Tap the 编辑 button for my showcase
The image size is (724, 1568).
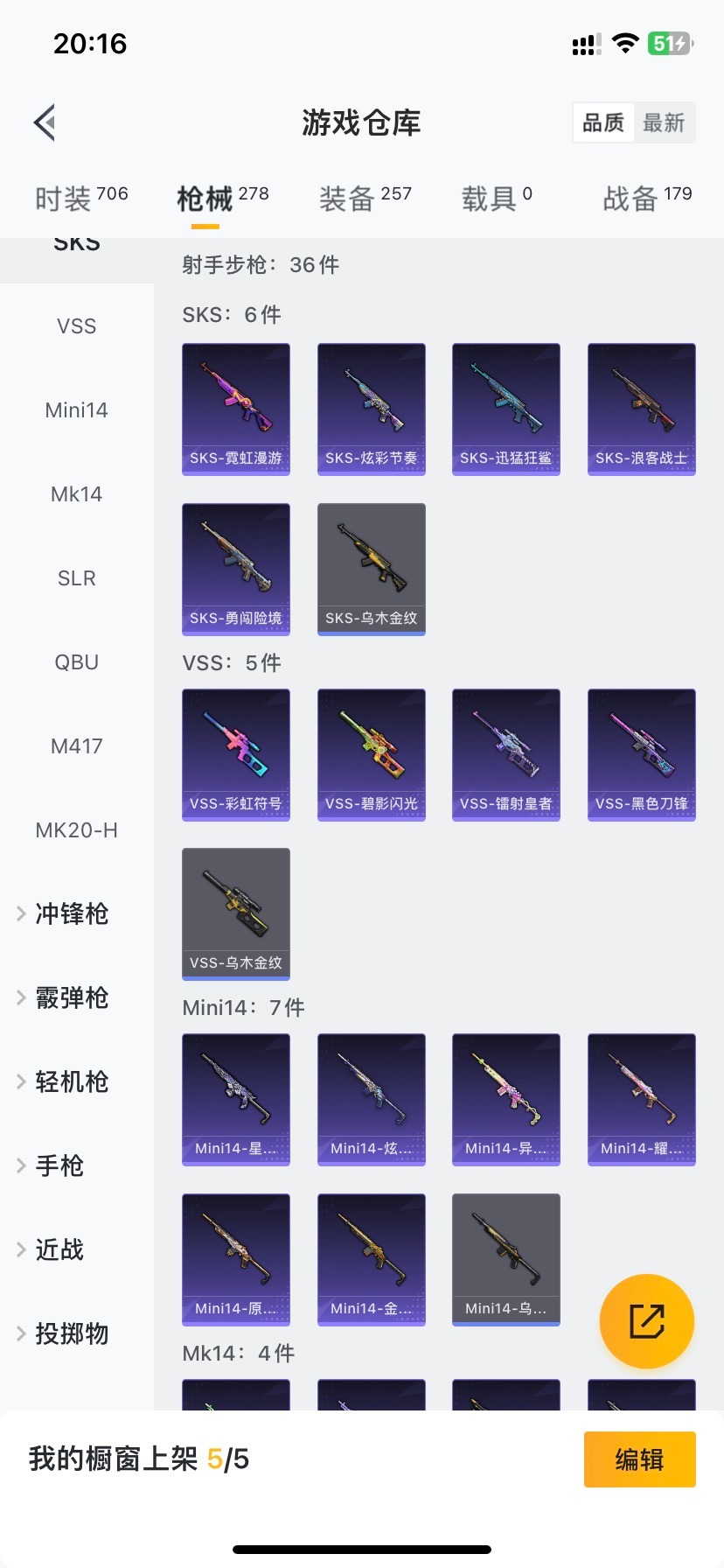click(639, 1459)
